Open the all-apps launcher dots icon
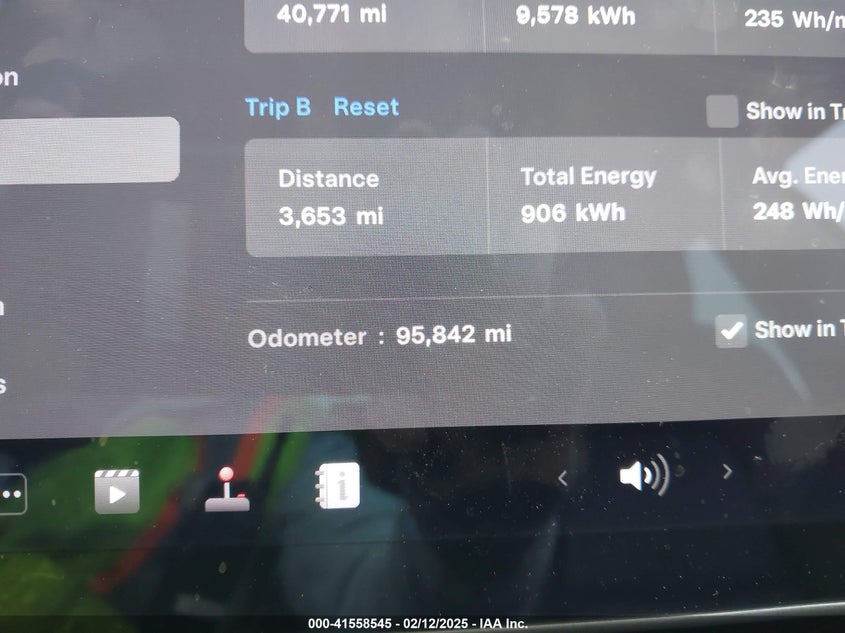Image resolution: width=845 pixels, height=633 pixels. 11,494
